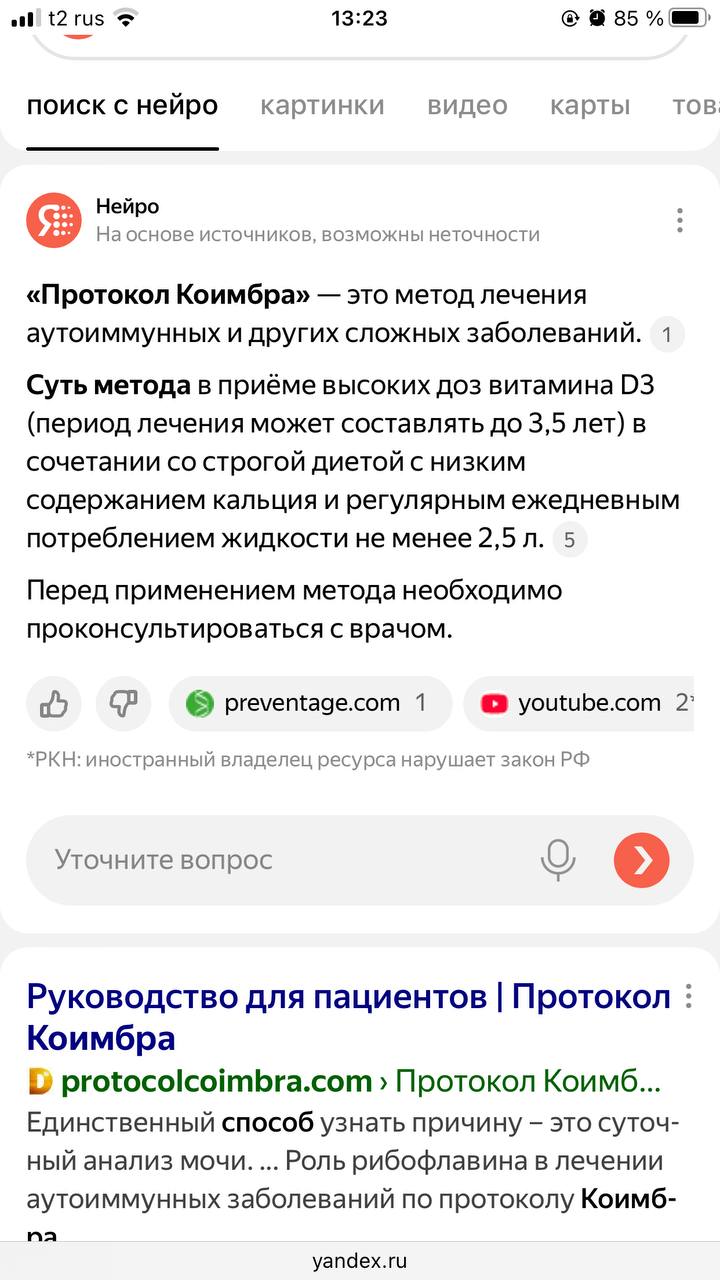Tap the Уточните вопрос input field
The width and height of the screenshot is (720, 1280).
click(280, 860)
